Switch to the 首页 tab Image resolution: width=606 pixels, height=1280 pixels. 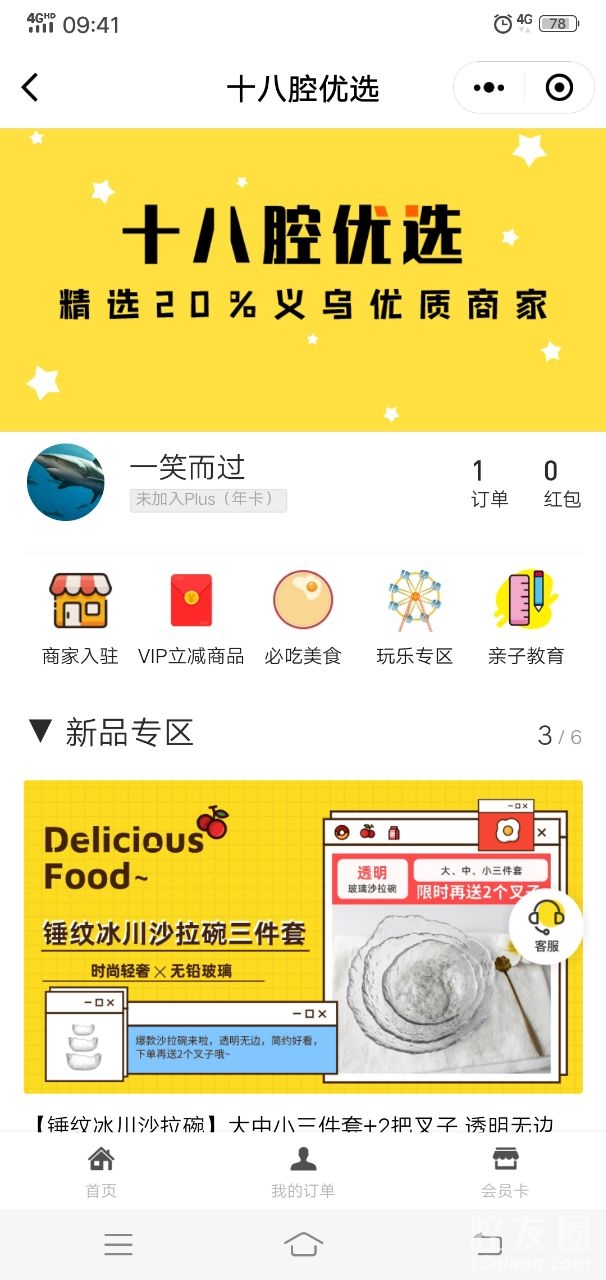(101, 1170)
